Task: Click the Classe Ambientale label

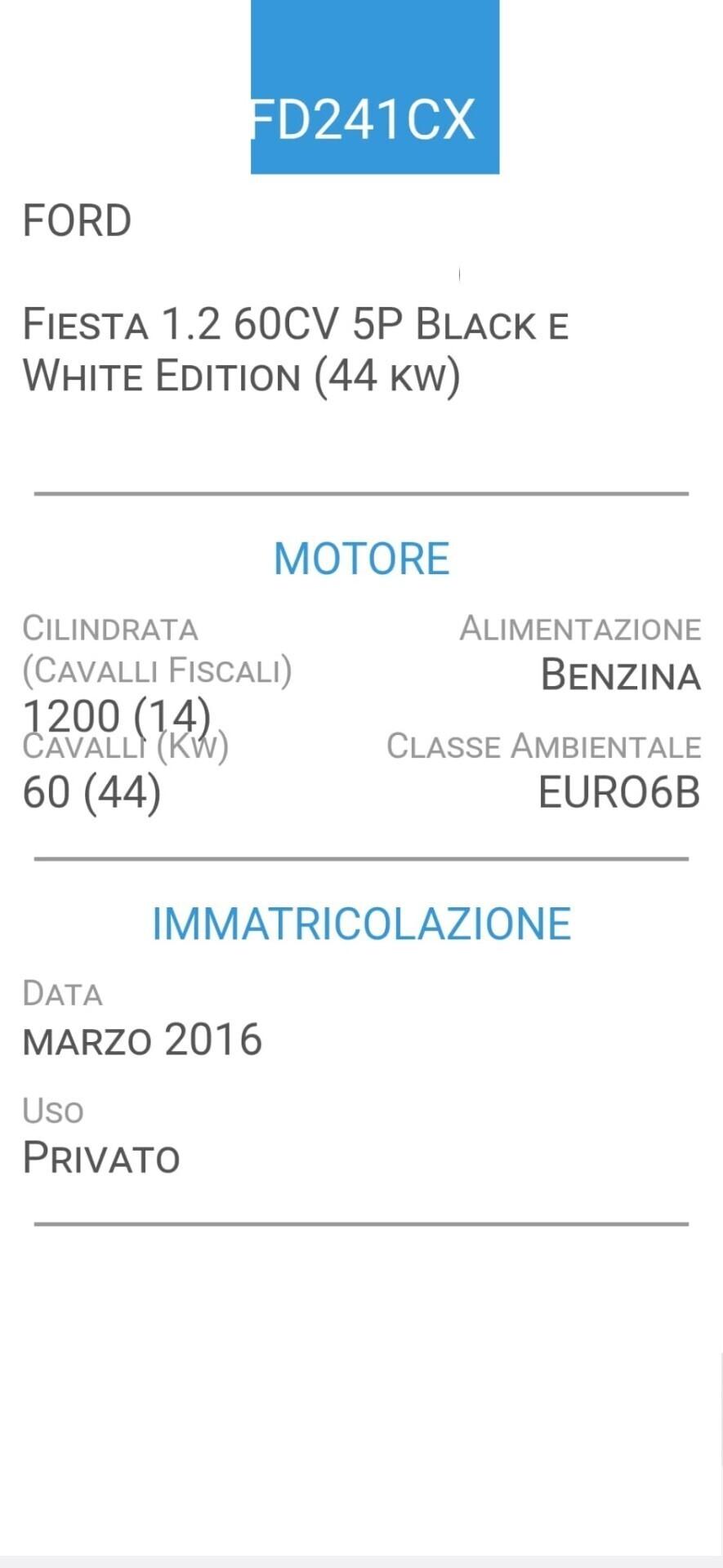Action: (x=544, y=745)
